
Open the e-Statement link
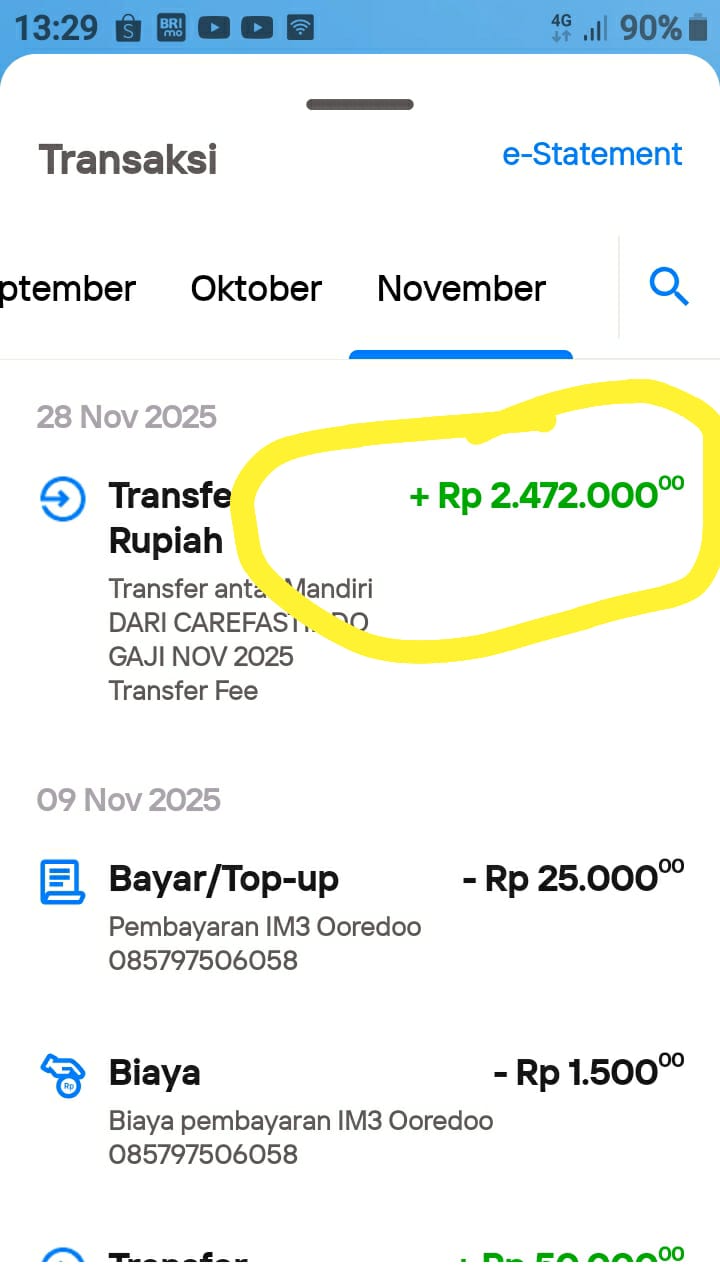(592, 155)
